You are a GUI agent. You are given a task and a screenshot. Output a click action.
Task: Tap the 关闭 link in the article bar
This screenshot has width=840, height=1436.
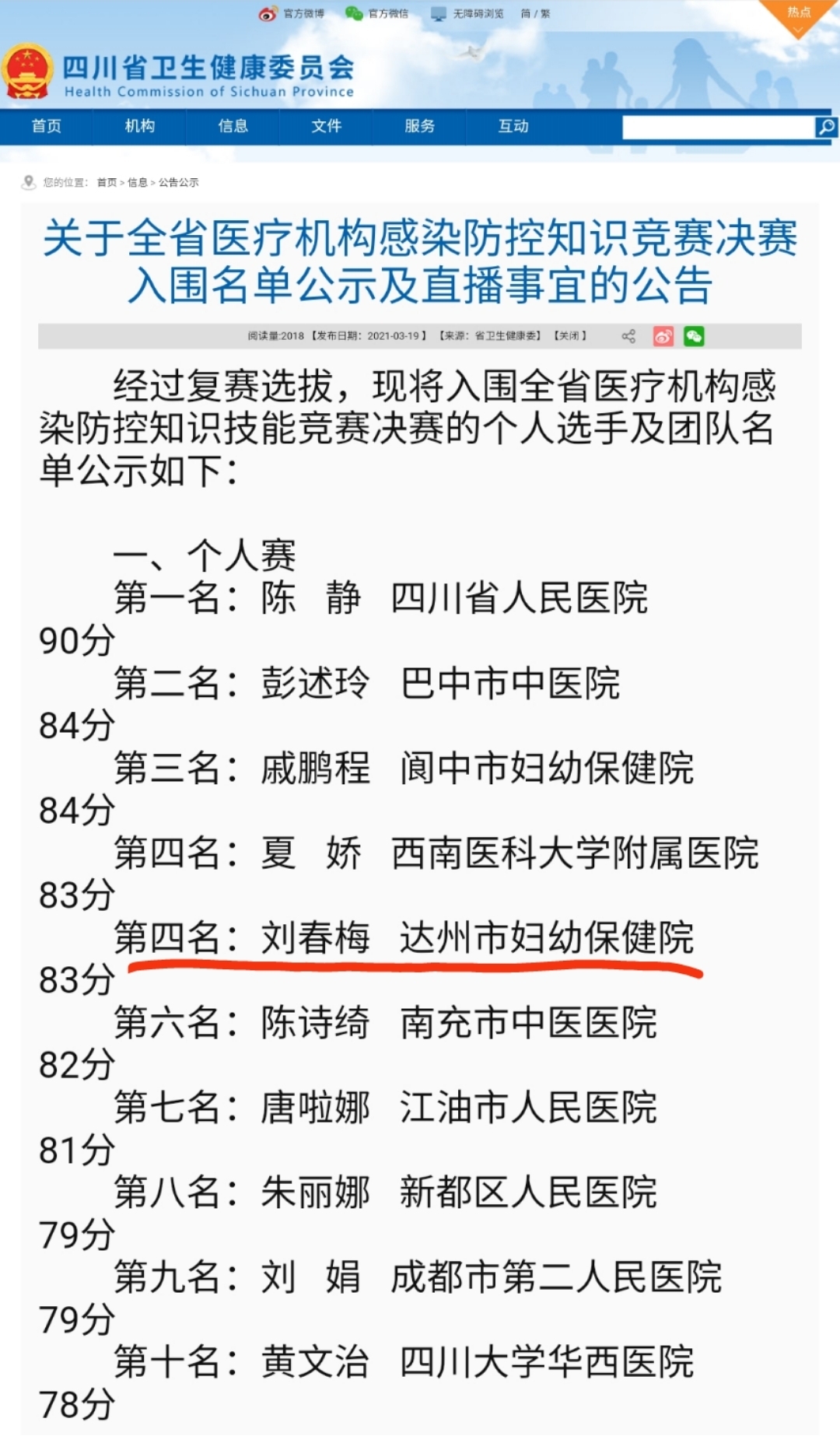(x=570, y=336)
